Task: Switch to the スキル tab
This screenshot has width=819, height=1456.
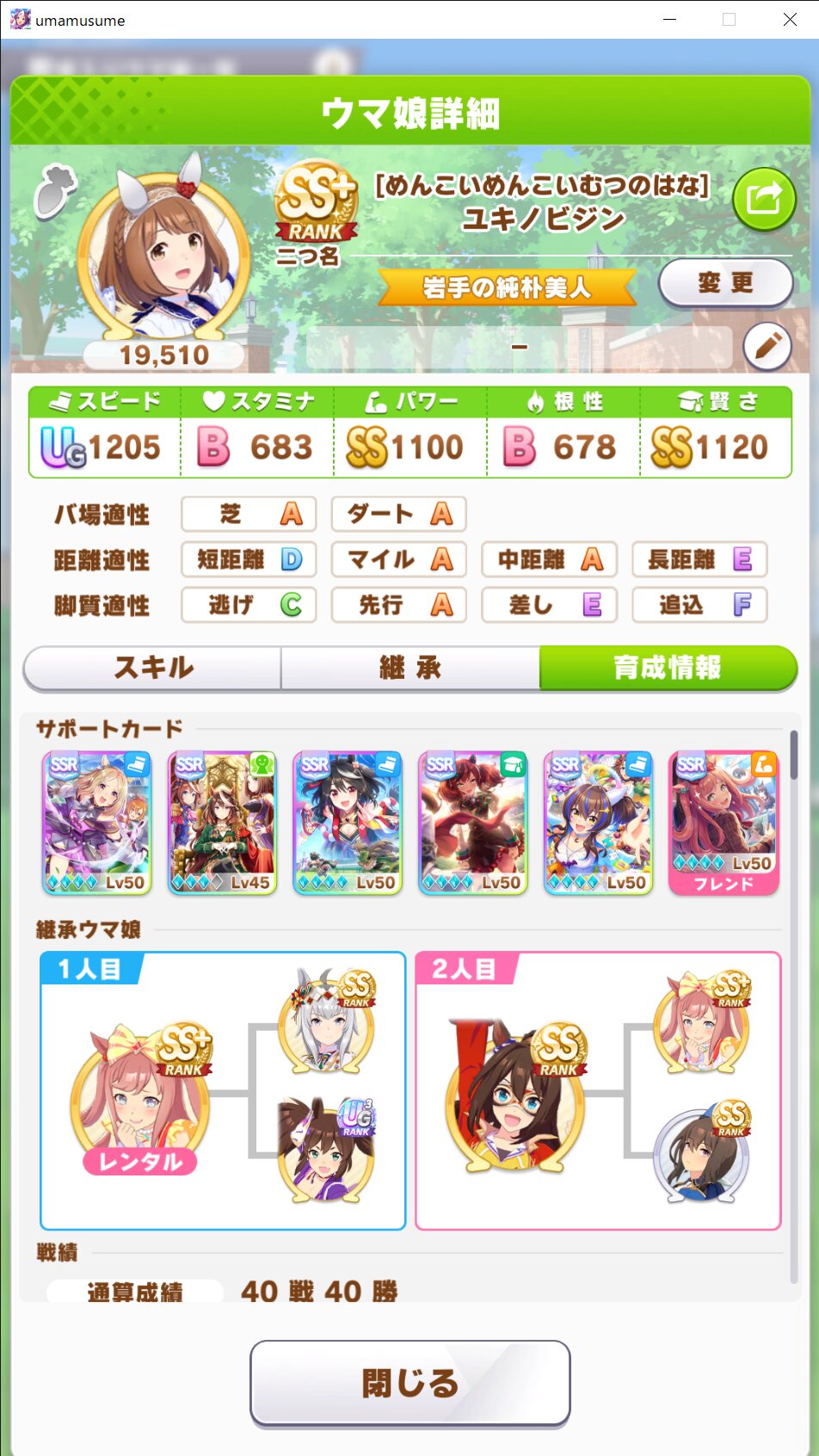Action: tap(153, 668)
